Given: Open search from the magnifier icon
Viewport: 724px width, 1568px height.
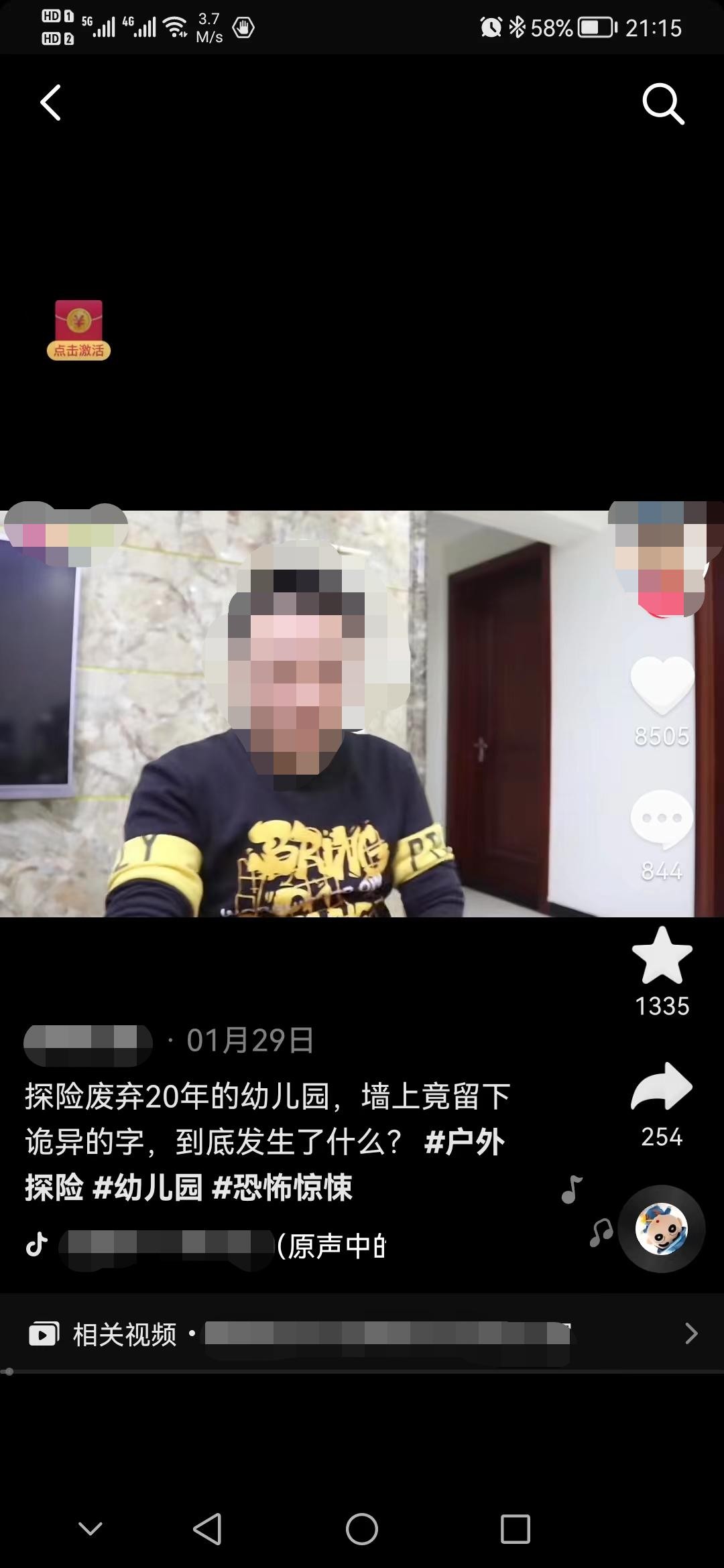Looking at the screenshot, I should 663,104.
